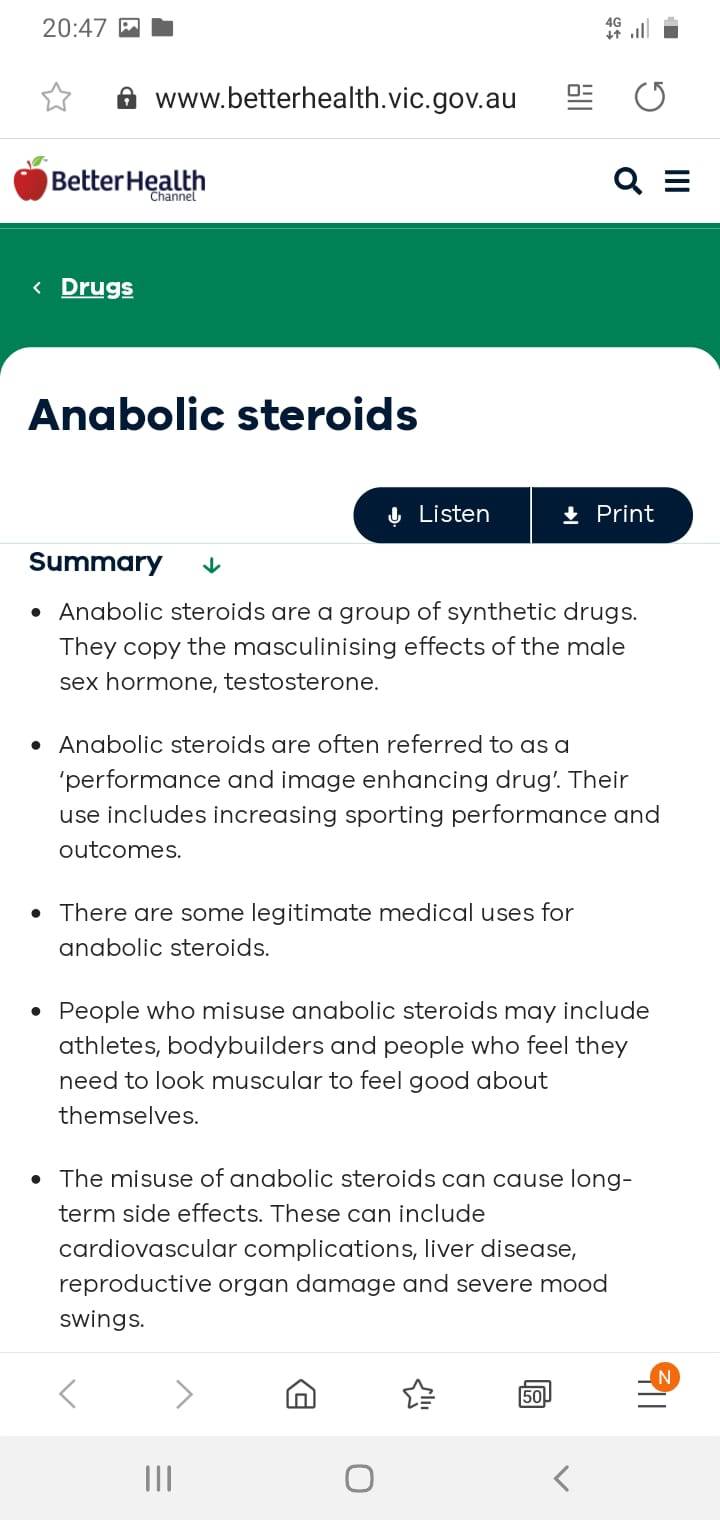Reload the current page
The width and height of the screenshot is (720, 1520).
click(650, 97)
